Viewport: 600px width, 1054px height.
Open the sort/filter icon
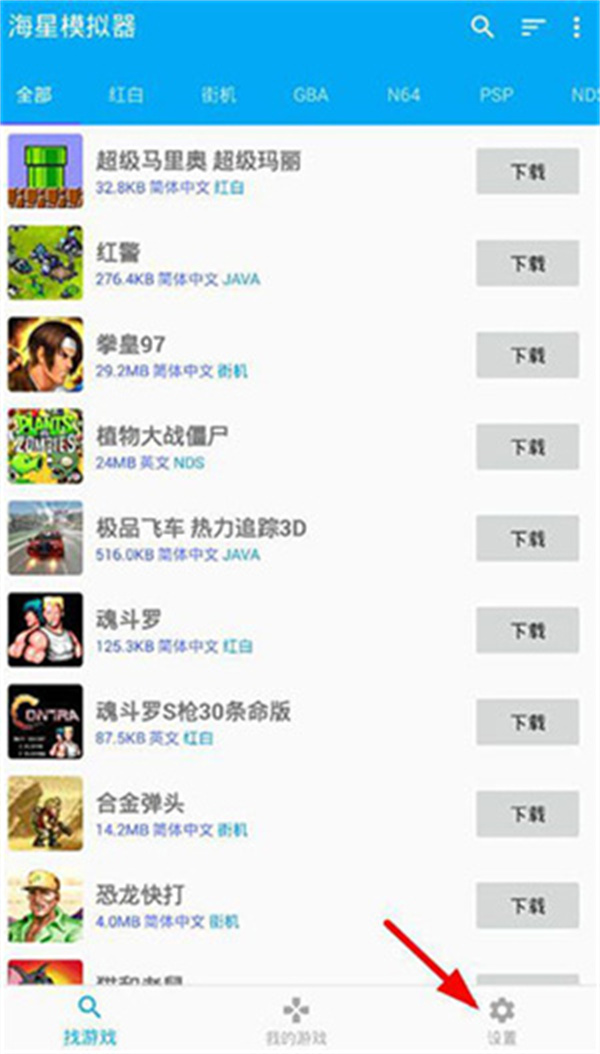[x=532, y=28]
